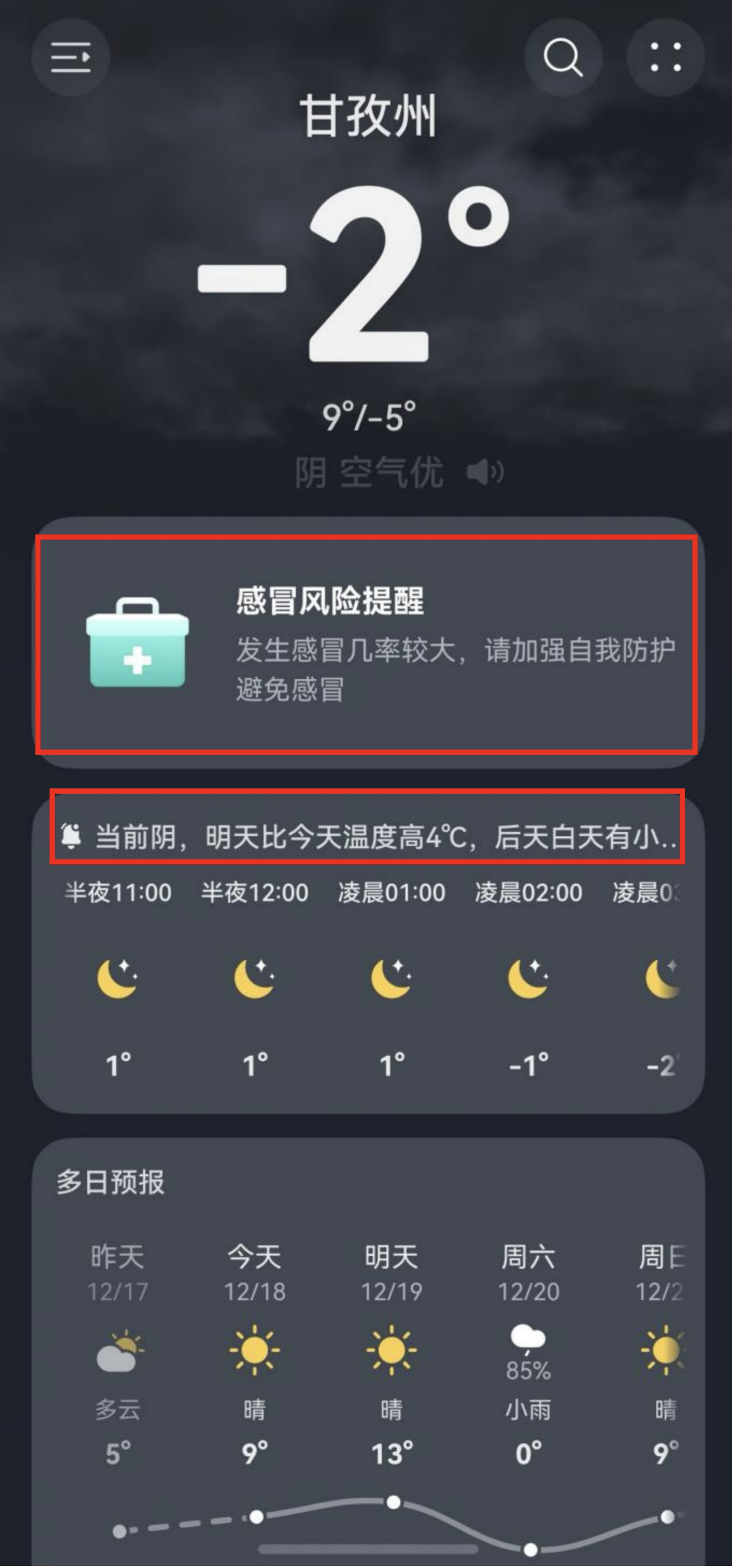The height and width of the screenshot is (1568, 732).
Task: Click the search icon
Action: pyautogui.click(x=563, y=57)
